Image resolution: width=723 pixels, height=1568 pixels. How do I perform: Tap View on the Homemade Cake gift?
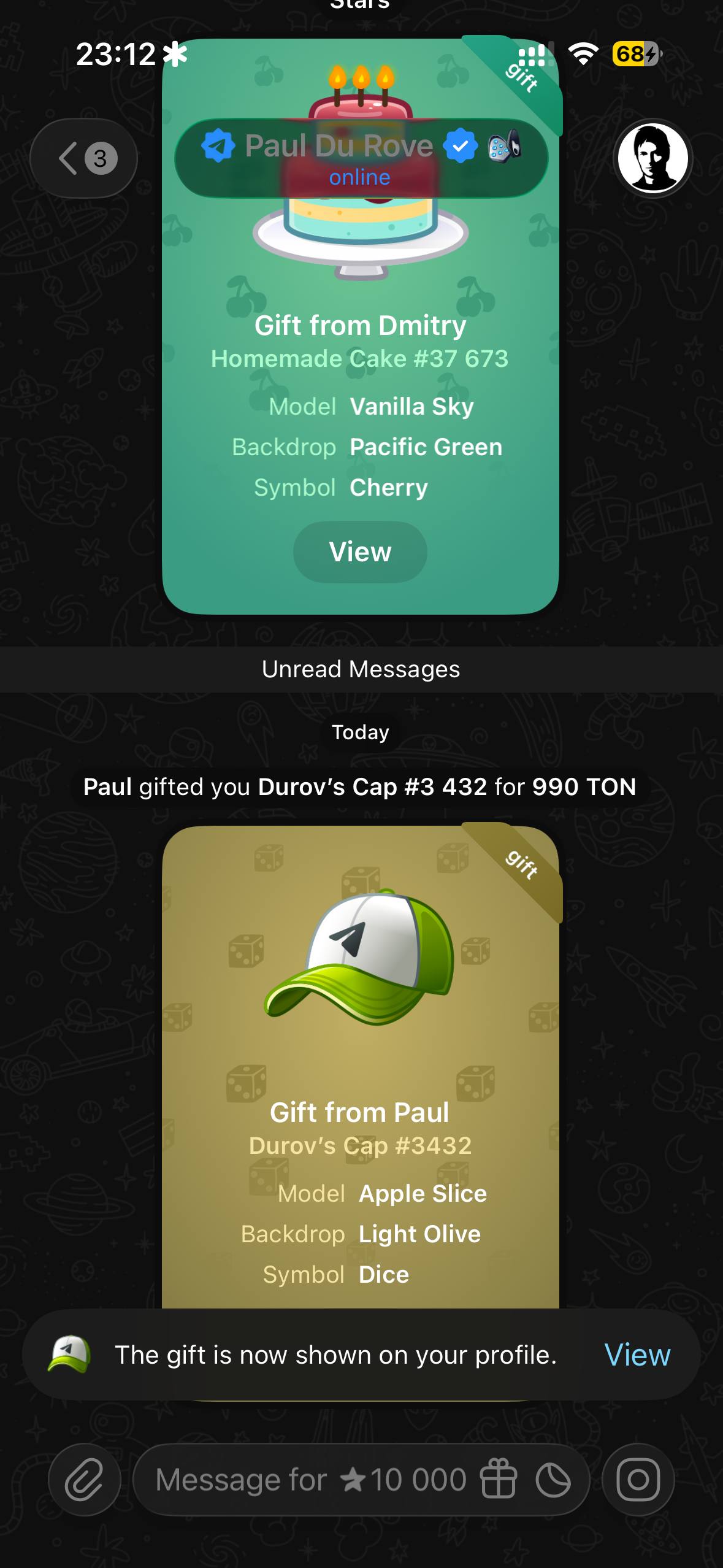coord(360,551)
